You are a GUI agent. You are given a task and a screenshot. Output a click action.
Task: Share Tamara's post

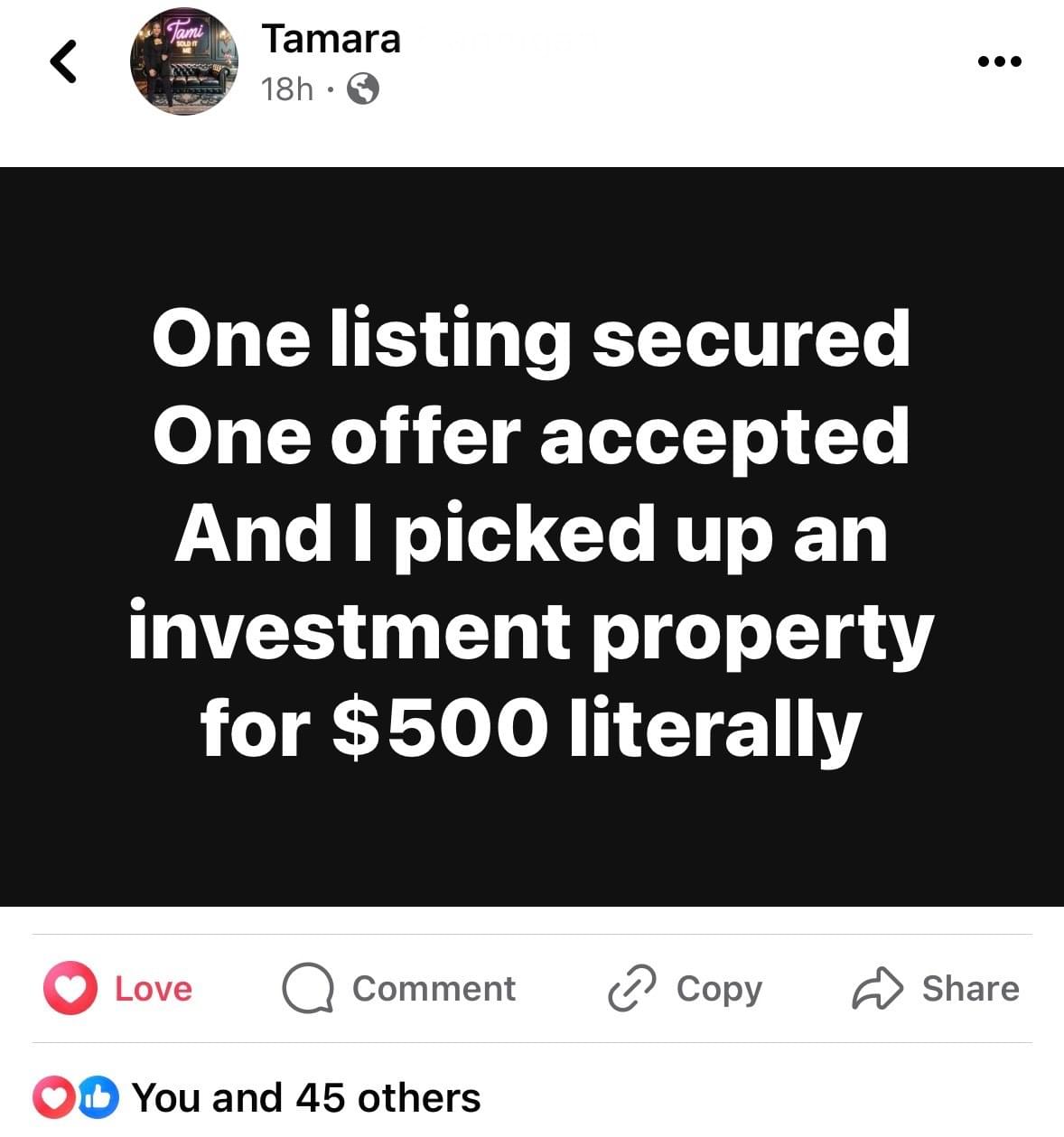point(935,988)
